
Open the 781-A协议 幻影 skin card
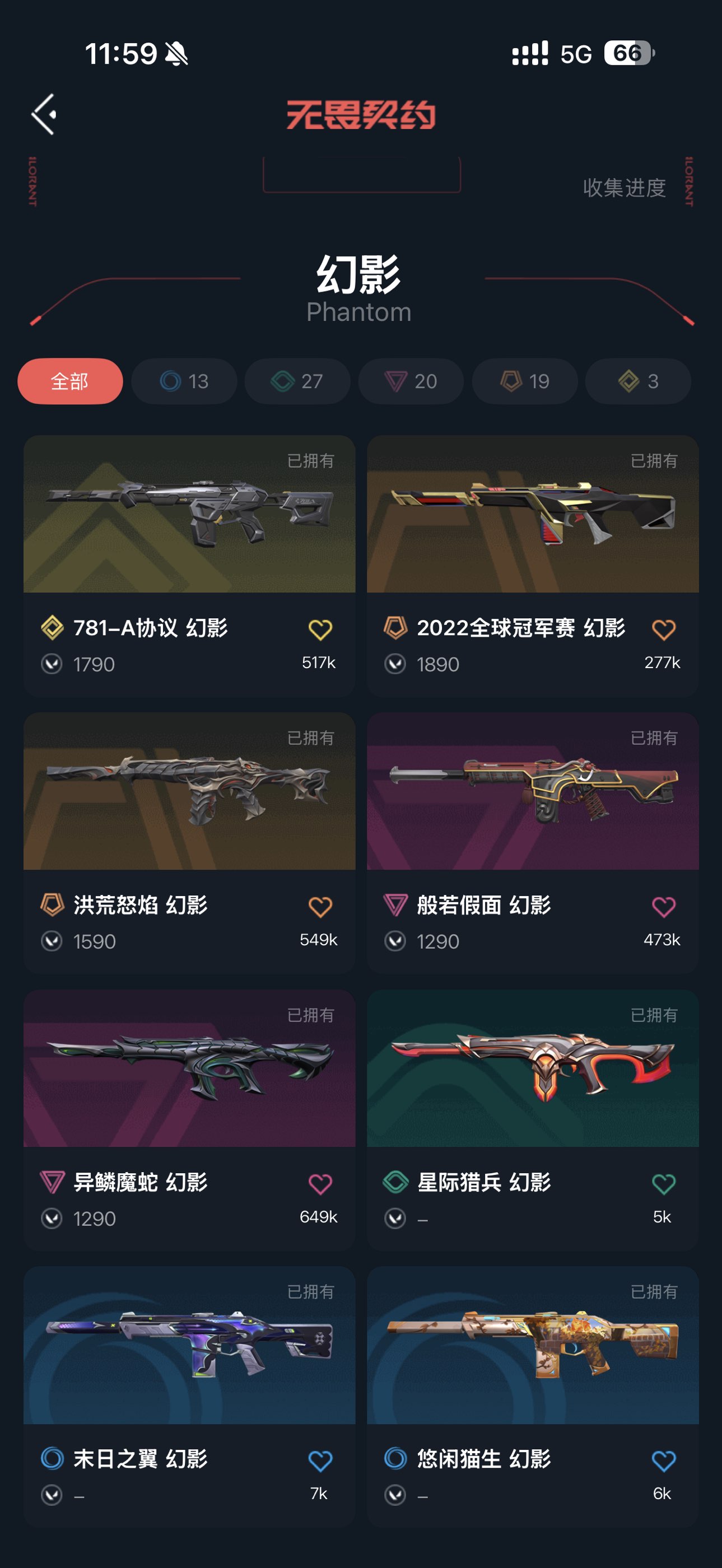[x=189, y=514]
